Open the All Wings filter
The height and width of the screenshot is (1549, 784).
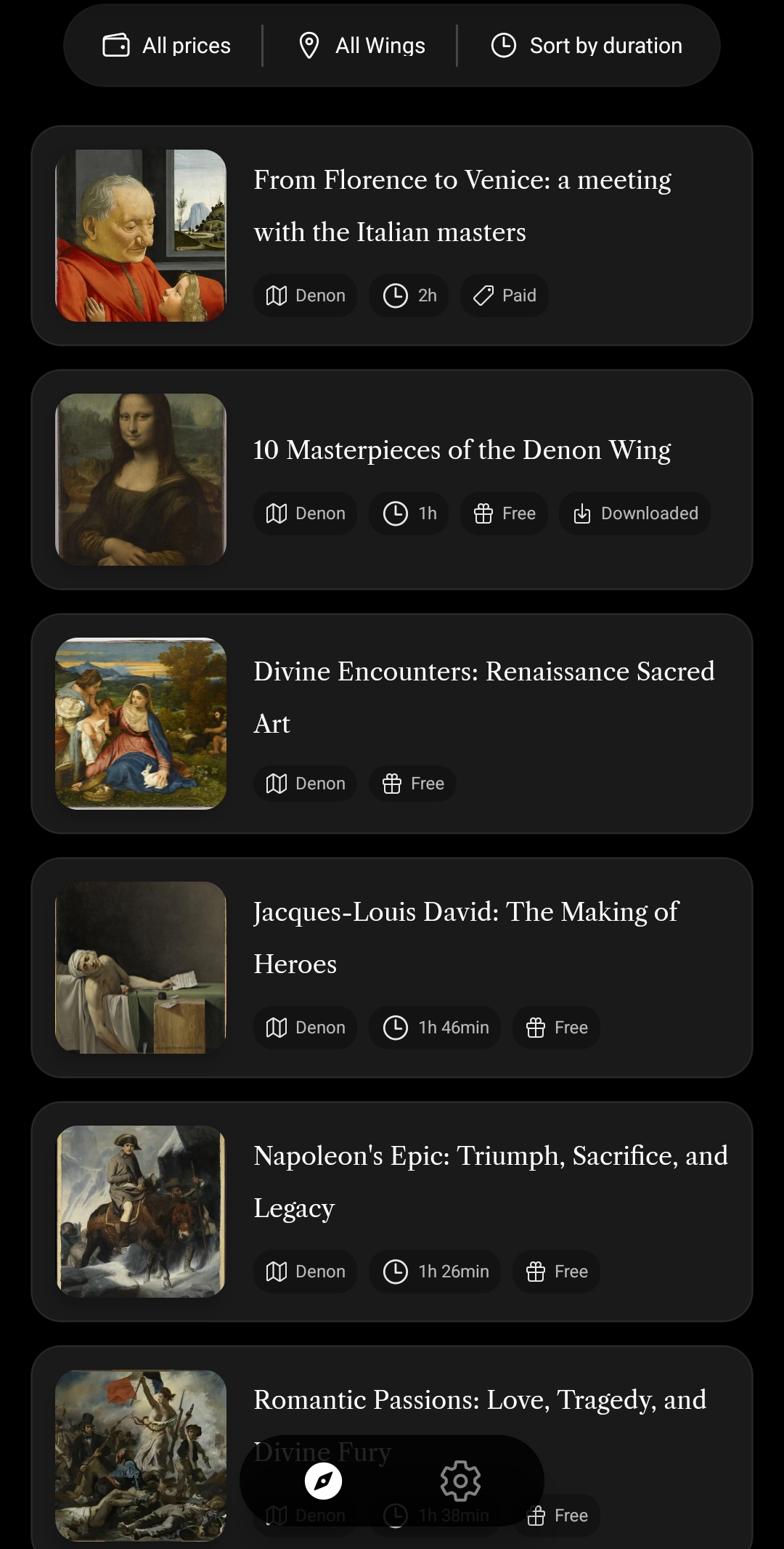coord(362,46)
